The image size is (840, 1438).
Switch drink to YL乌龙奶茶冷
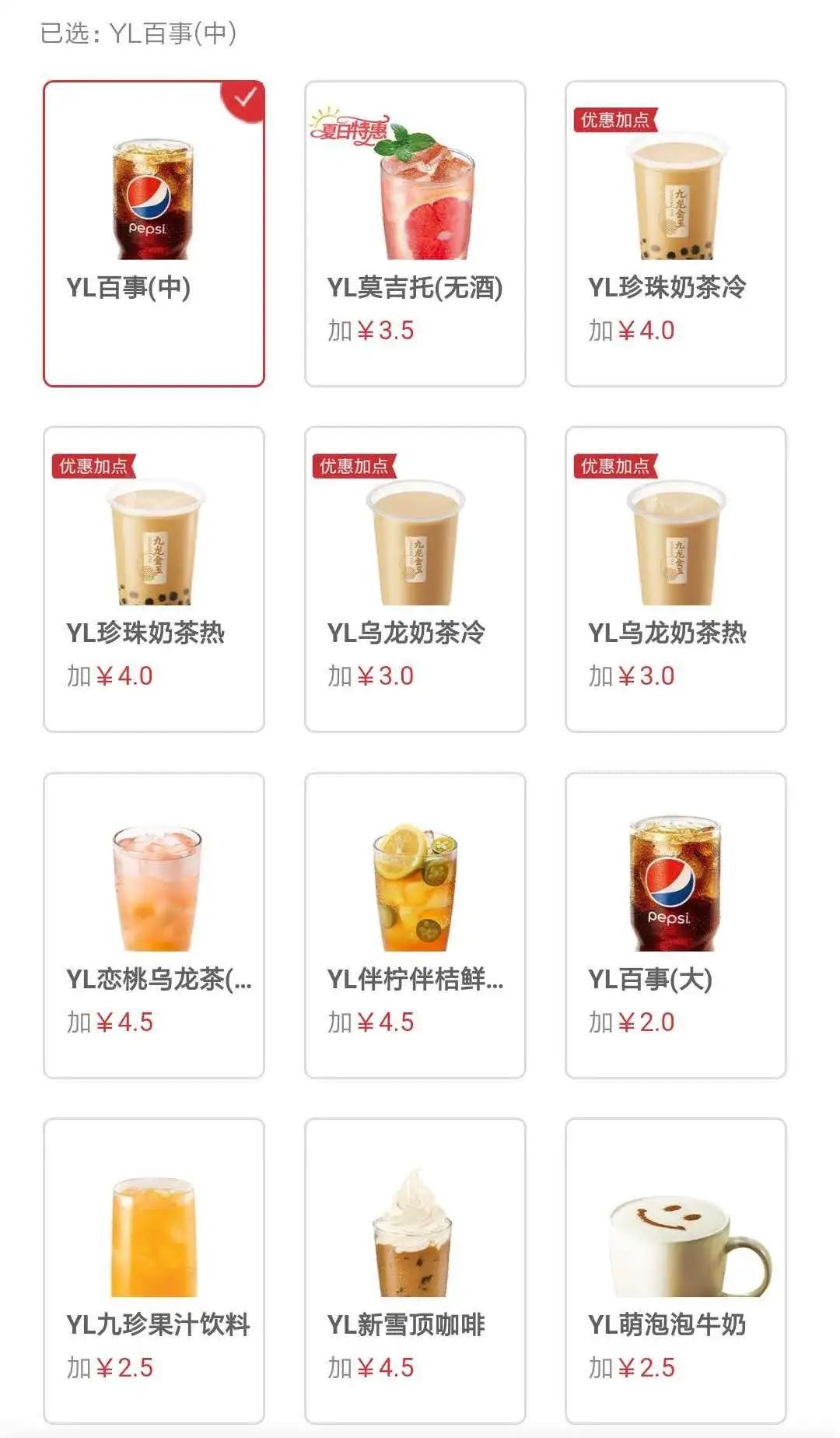415,579
